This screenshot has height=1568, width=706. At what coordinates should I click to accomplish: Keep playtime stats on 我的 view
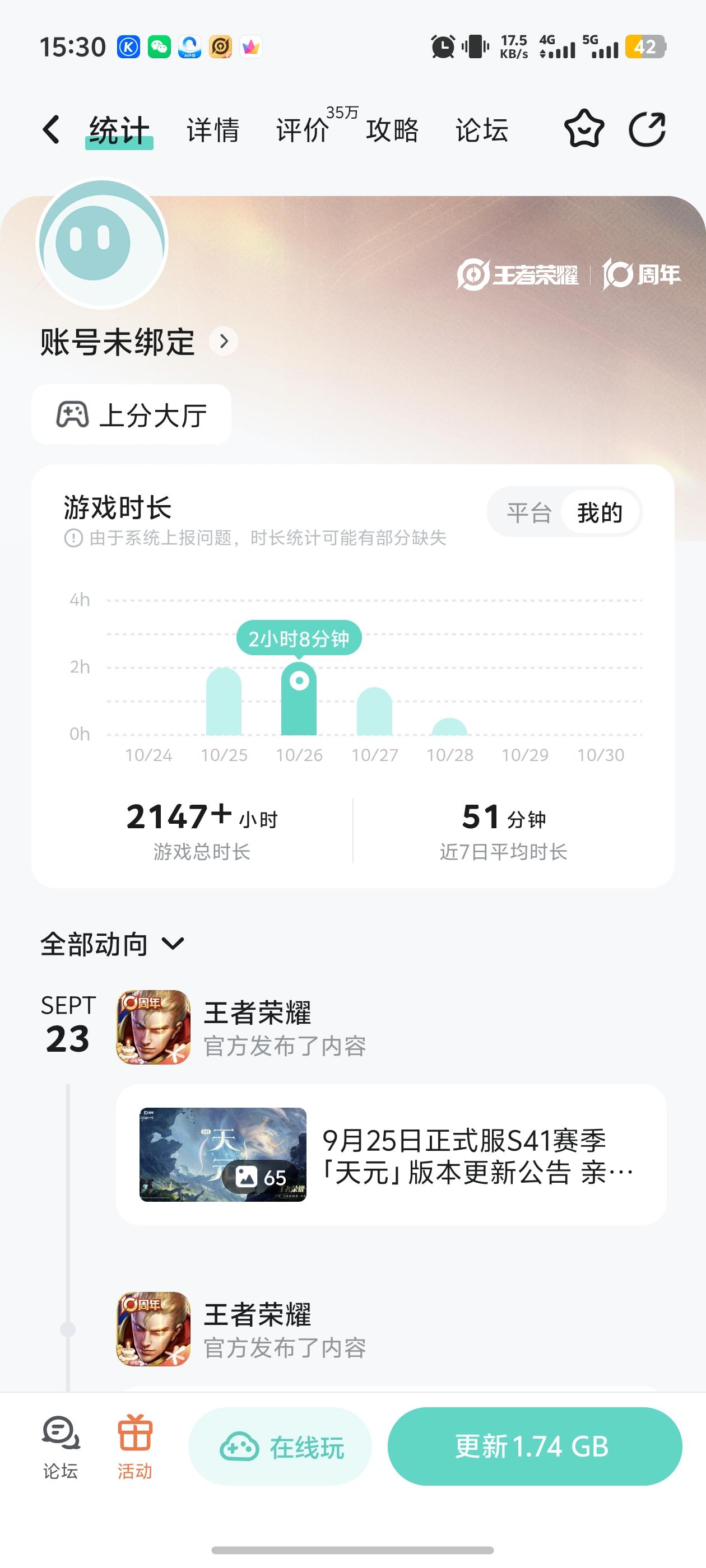[x=600, y=512]
